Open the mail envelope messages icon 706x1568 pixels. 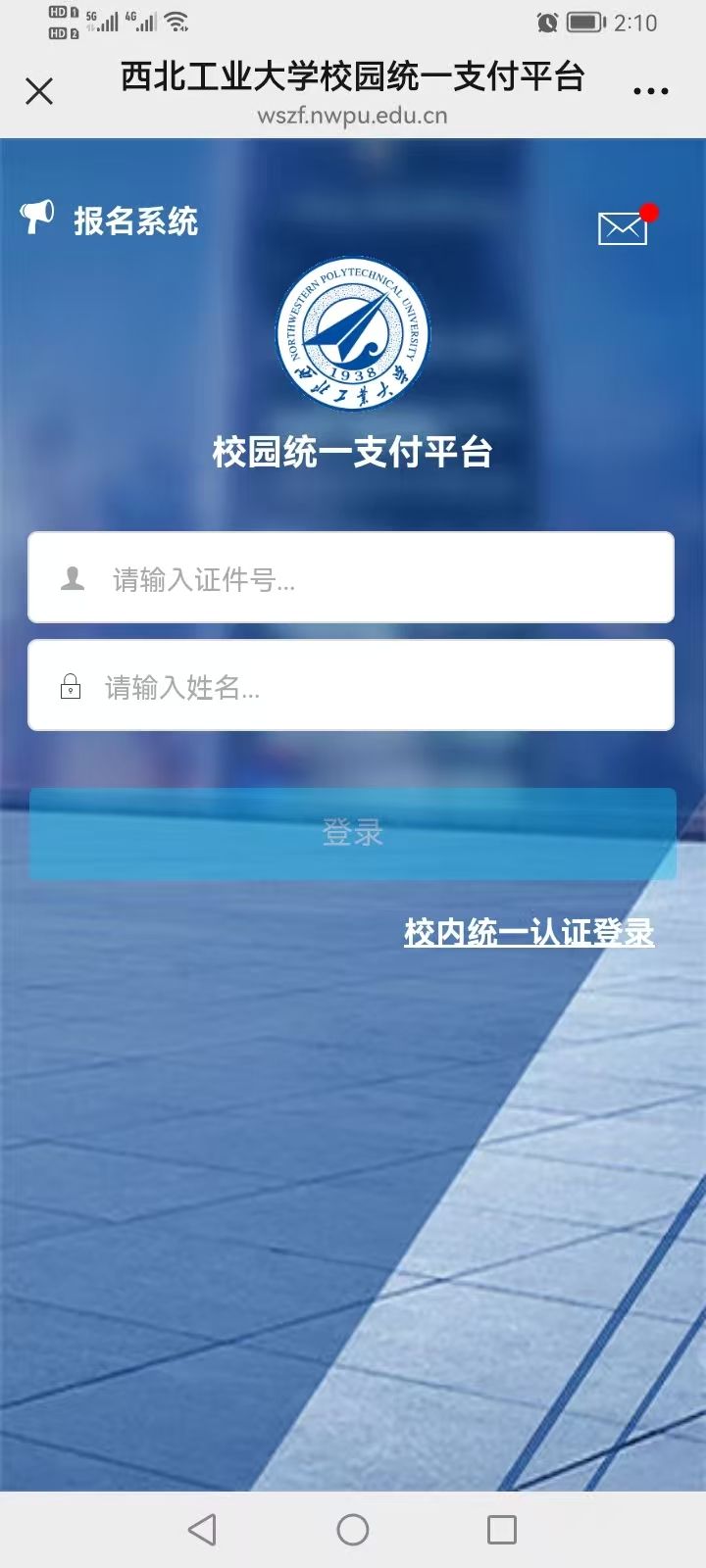623,227
